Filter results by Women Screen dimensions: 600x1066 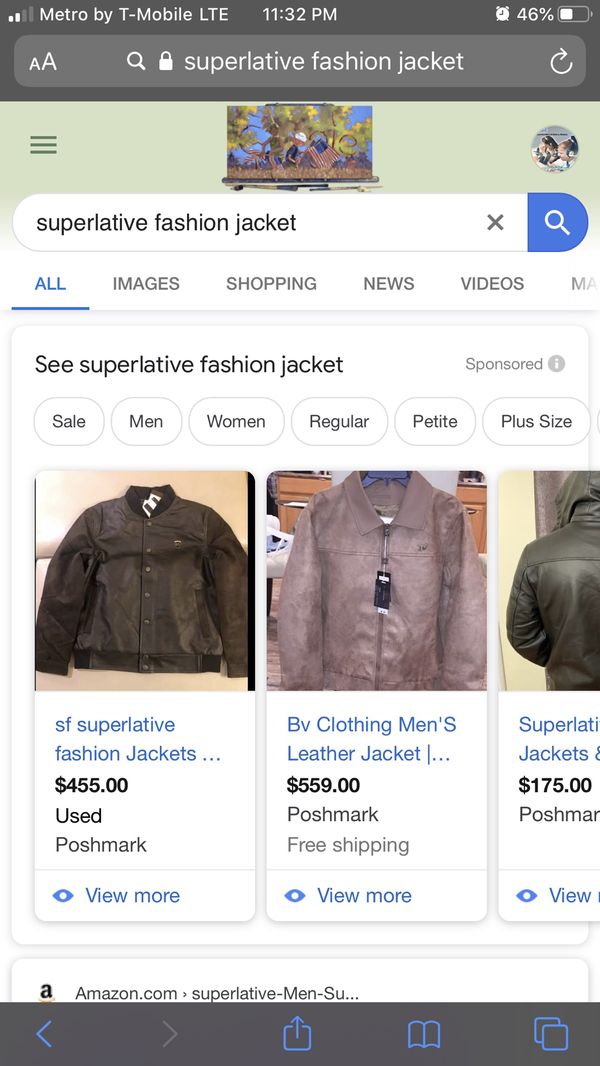click(x=236, y=422)
